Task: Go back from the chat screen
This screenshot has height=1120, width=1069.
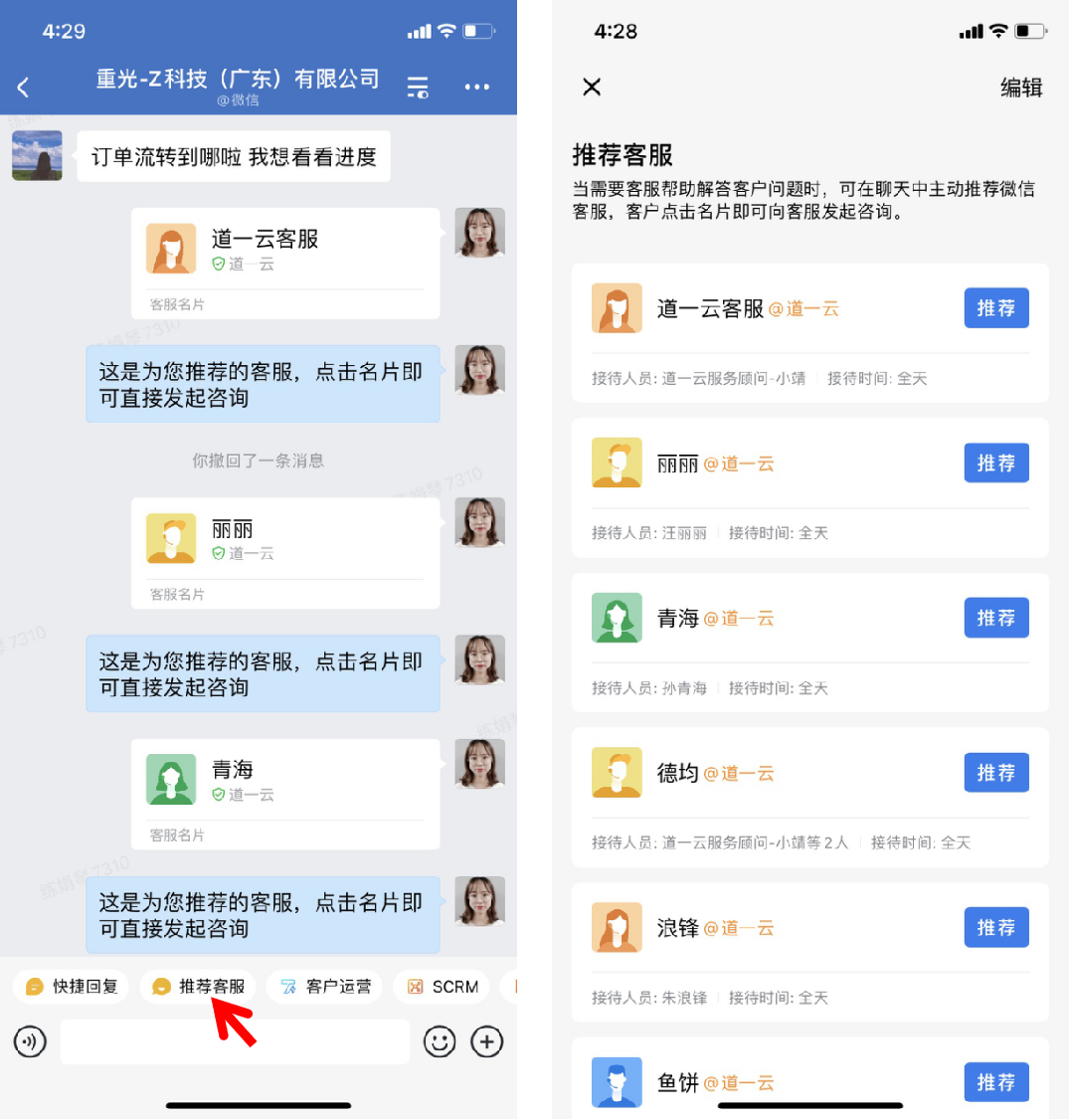Action: [24, 88]
